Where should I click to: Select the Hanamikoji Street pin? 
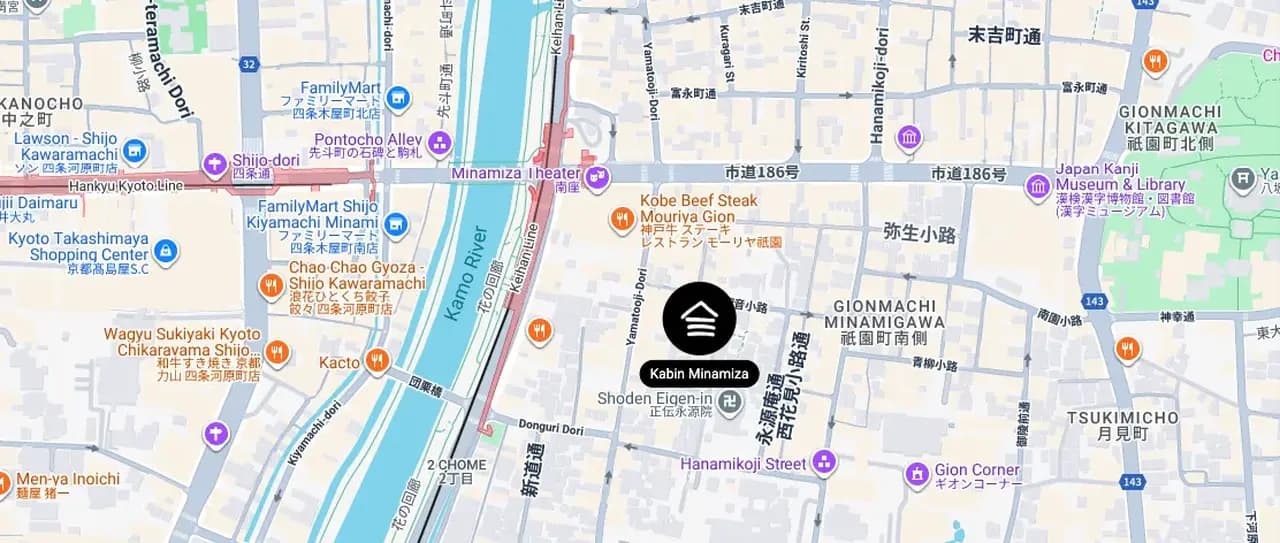tap(824, 463)
